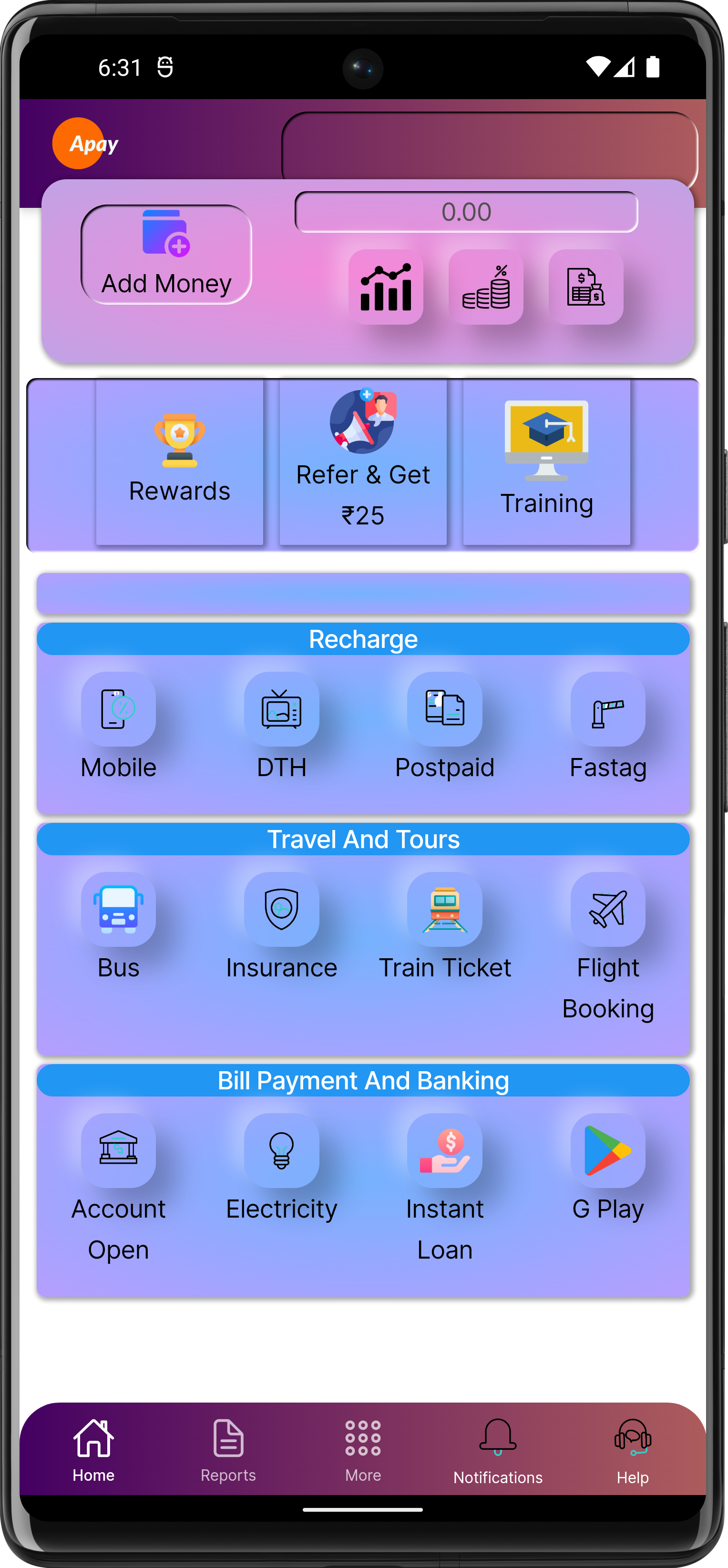Tap the Add Money button
Viewport: 728px width, 1568px height.
click(166, 255)
